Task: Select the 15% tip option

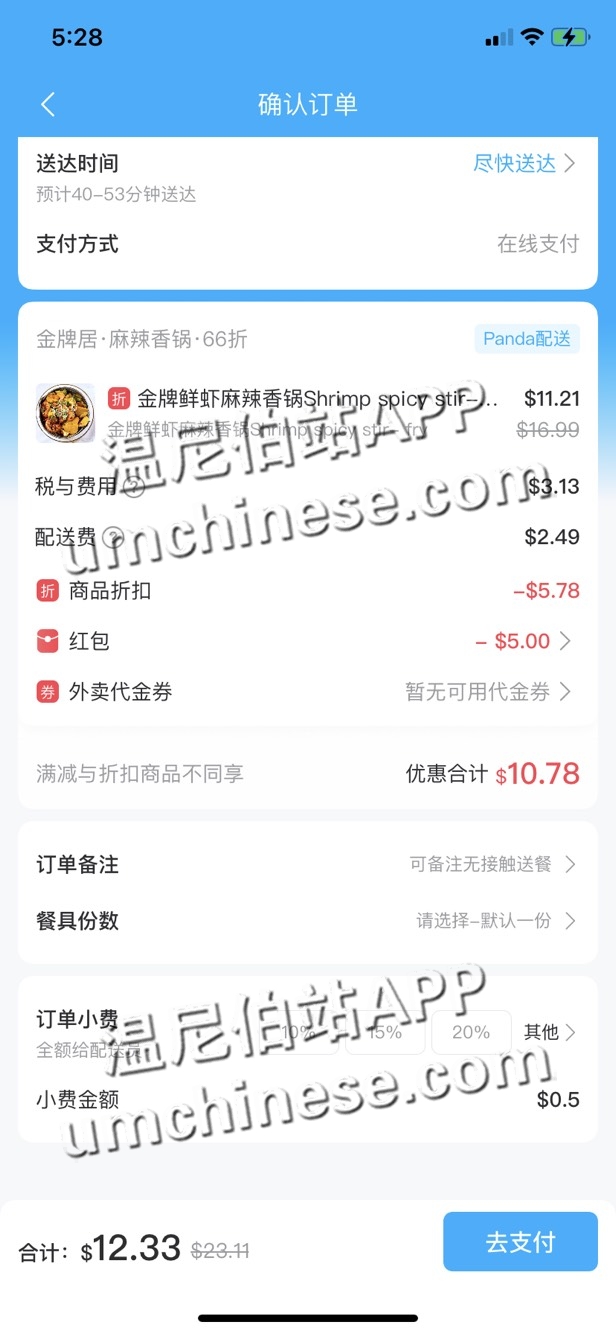Action: click(385, 1032)
